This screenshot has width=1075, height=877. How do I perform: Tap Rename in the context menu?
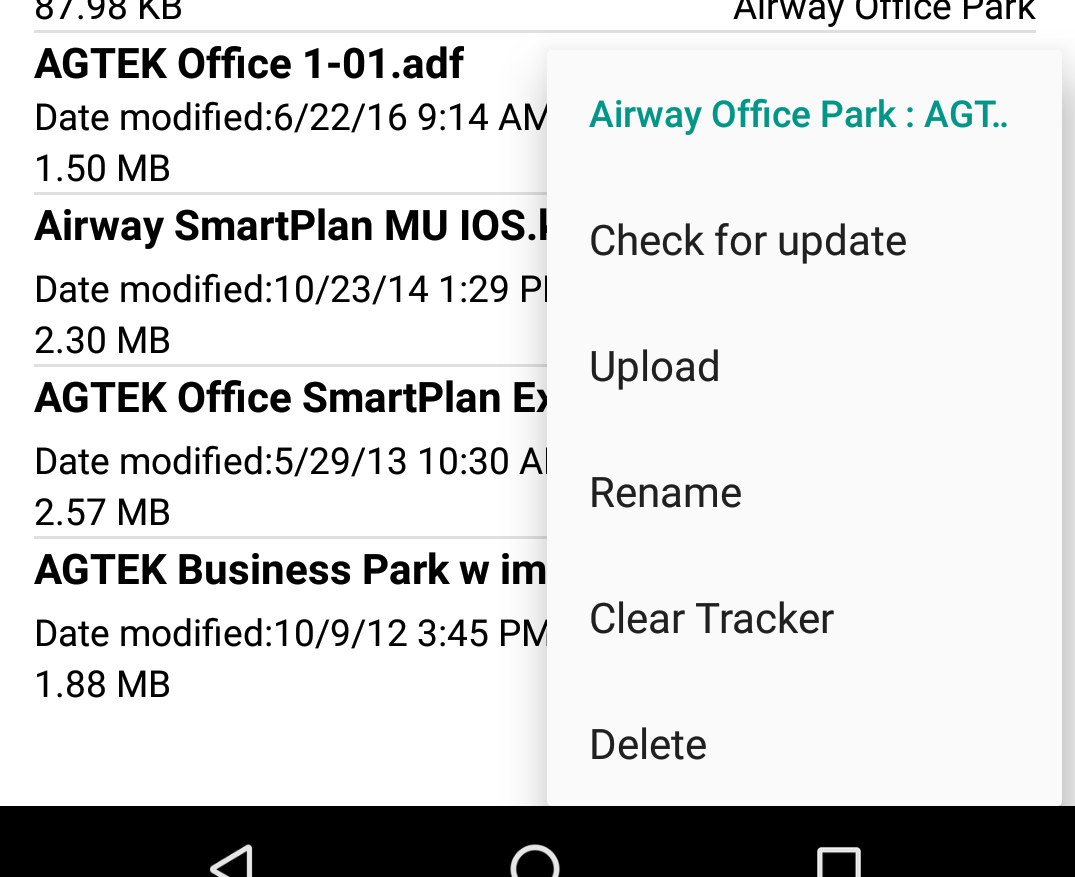tap(666, 493)
